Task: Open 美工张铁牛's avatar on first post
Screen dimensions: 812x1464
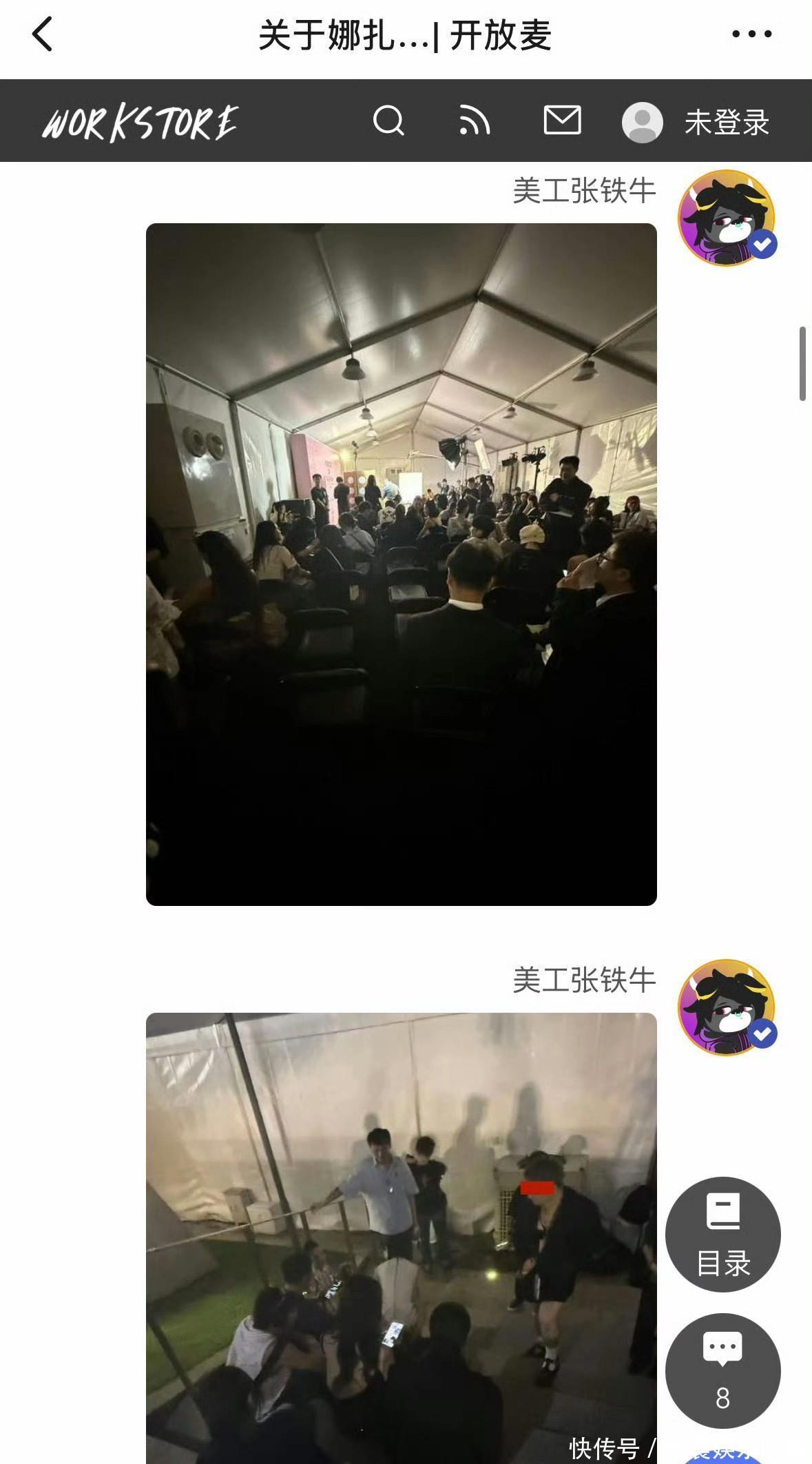Action: [727, 218]
